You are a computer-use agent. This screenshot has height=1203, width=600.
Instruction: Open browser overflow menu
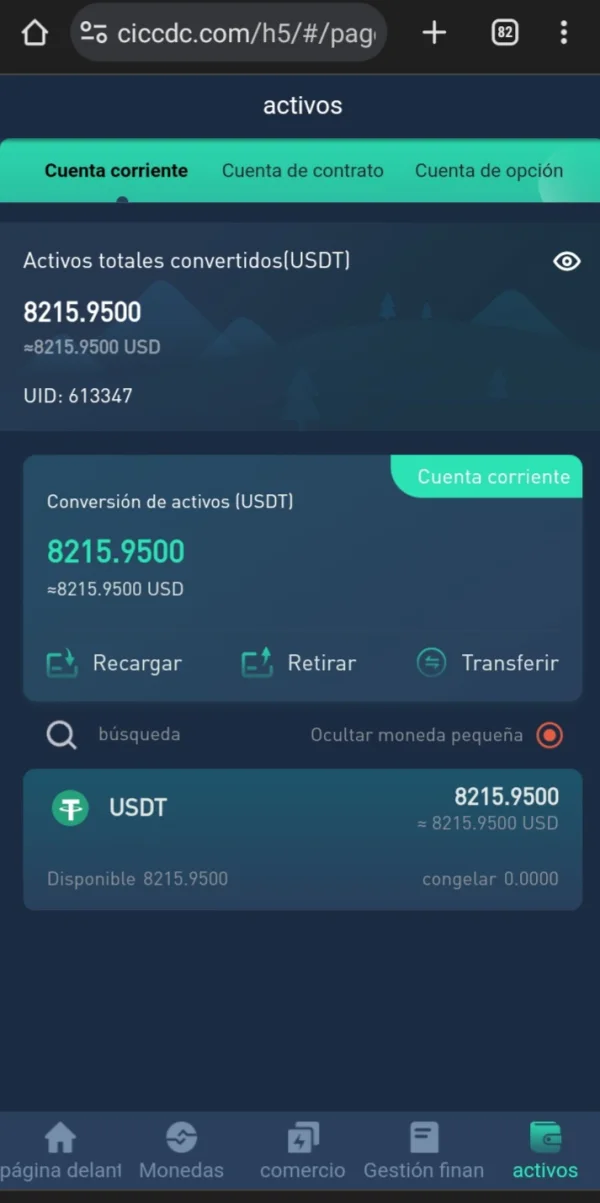click(x=564, y=33)
